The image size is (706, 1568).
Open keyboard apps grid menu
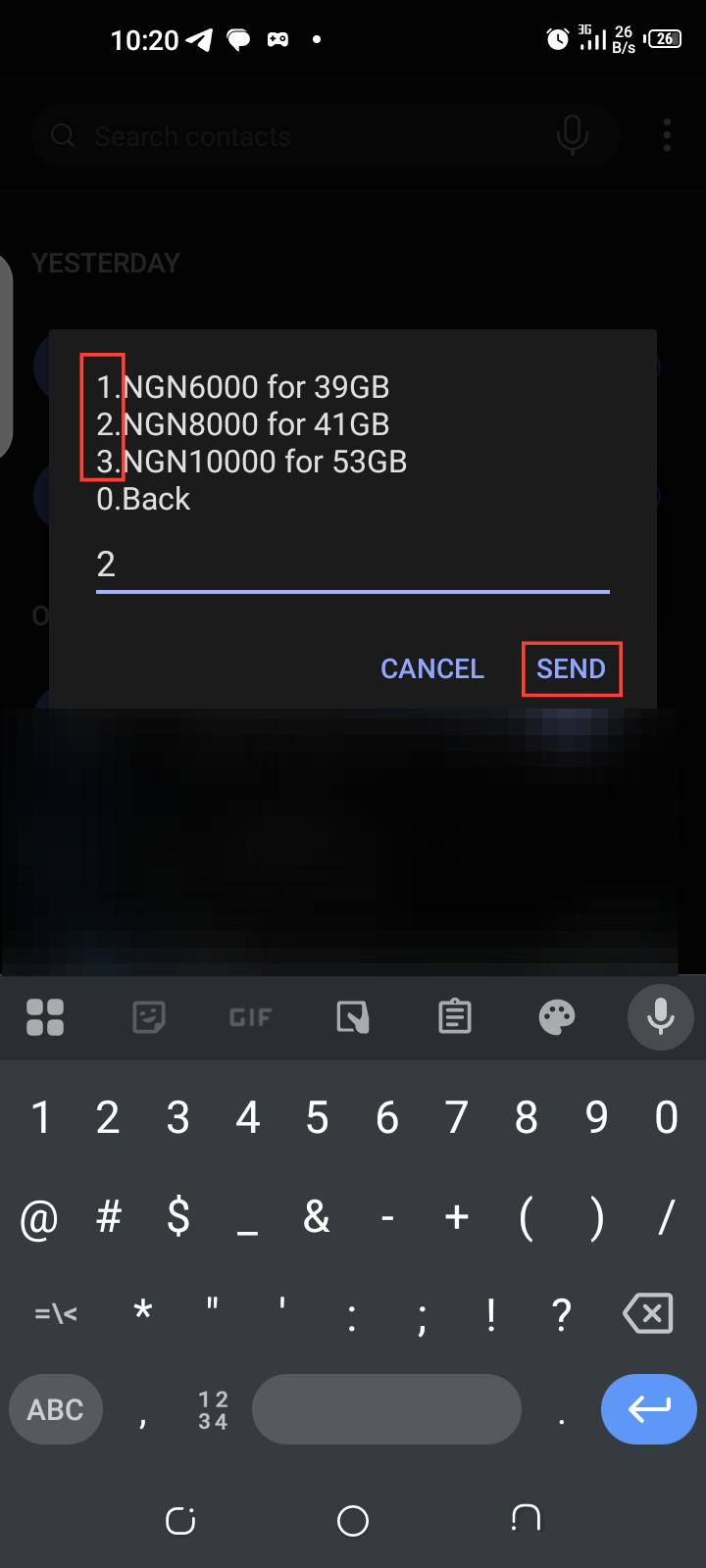(x=45, y=1017)
